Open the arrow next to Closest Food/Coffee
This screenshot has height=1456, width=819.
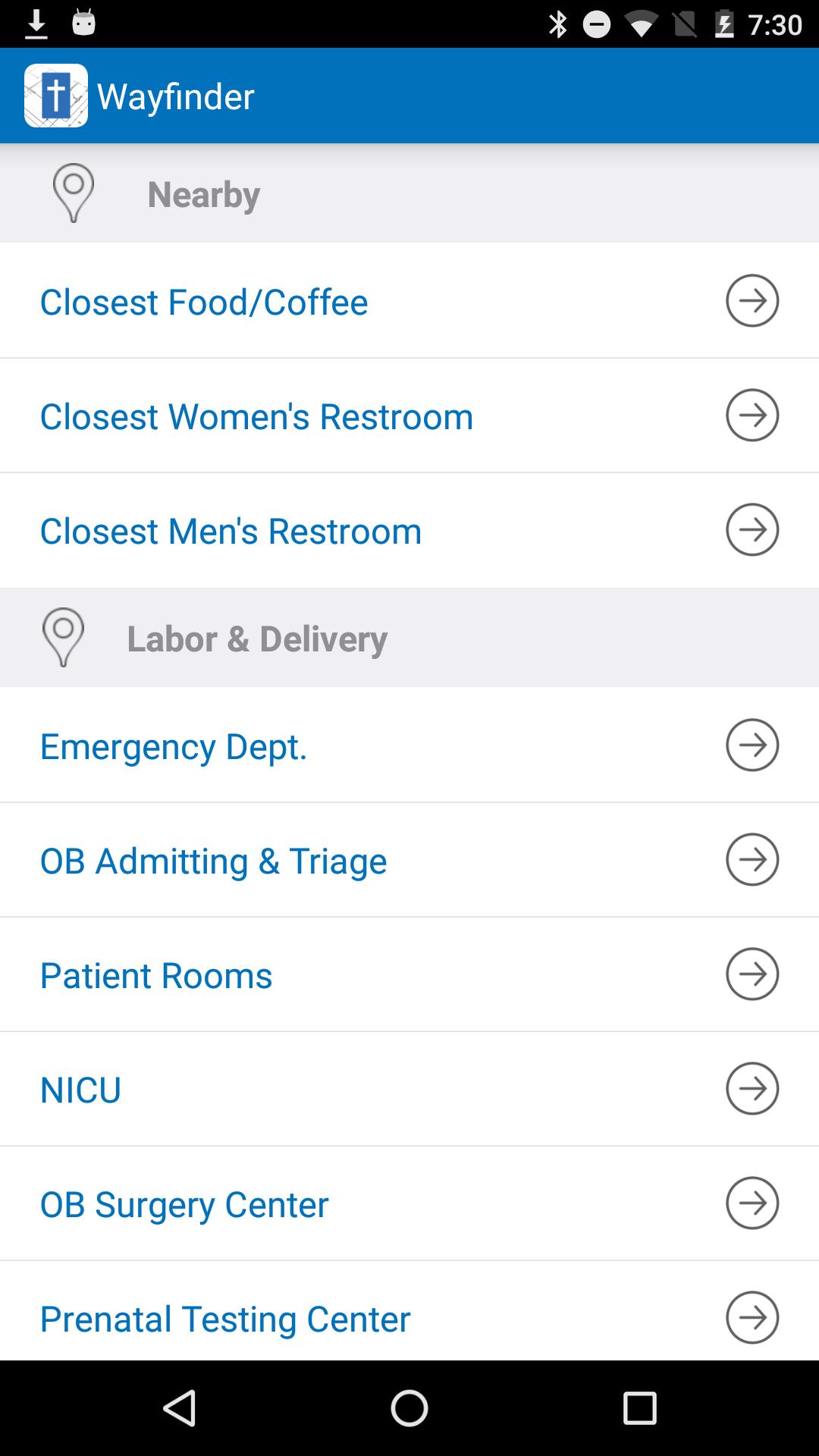coord(752,300)
